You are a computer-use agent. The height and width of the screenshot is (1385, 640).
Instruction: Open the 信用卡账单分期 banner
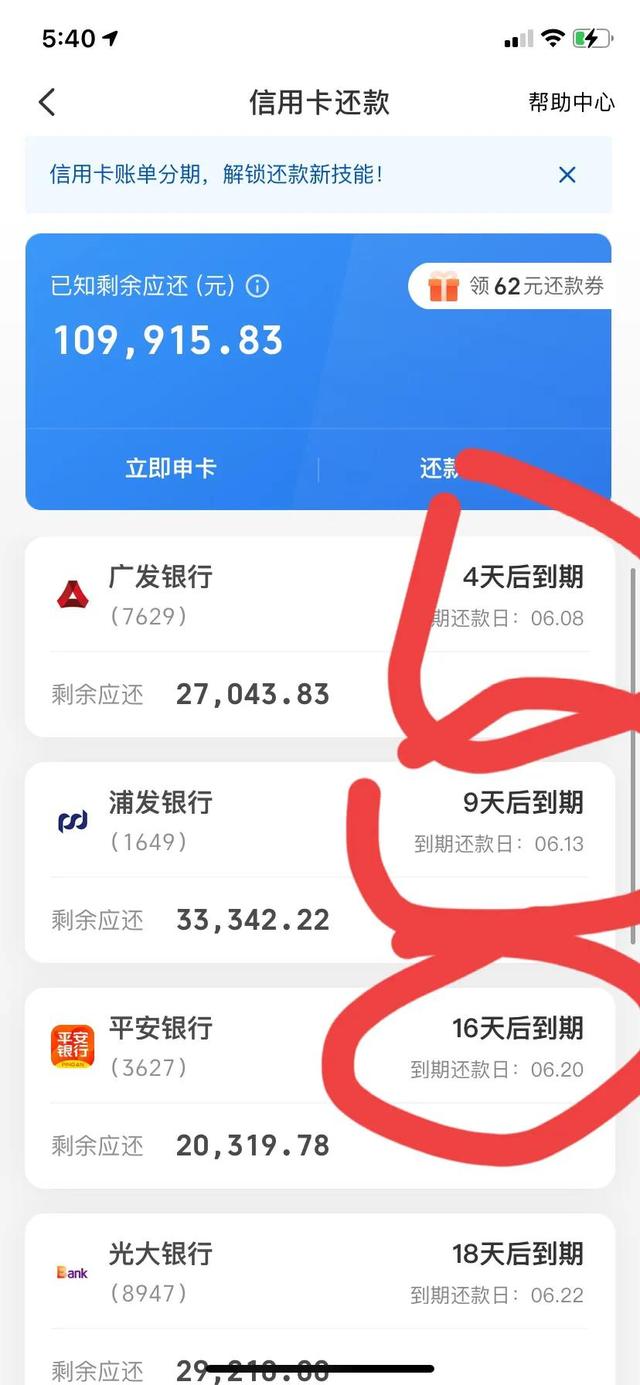216,175
